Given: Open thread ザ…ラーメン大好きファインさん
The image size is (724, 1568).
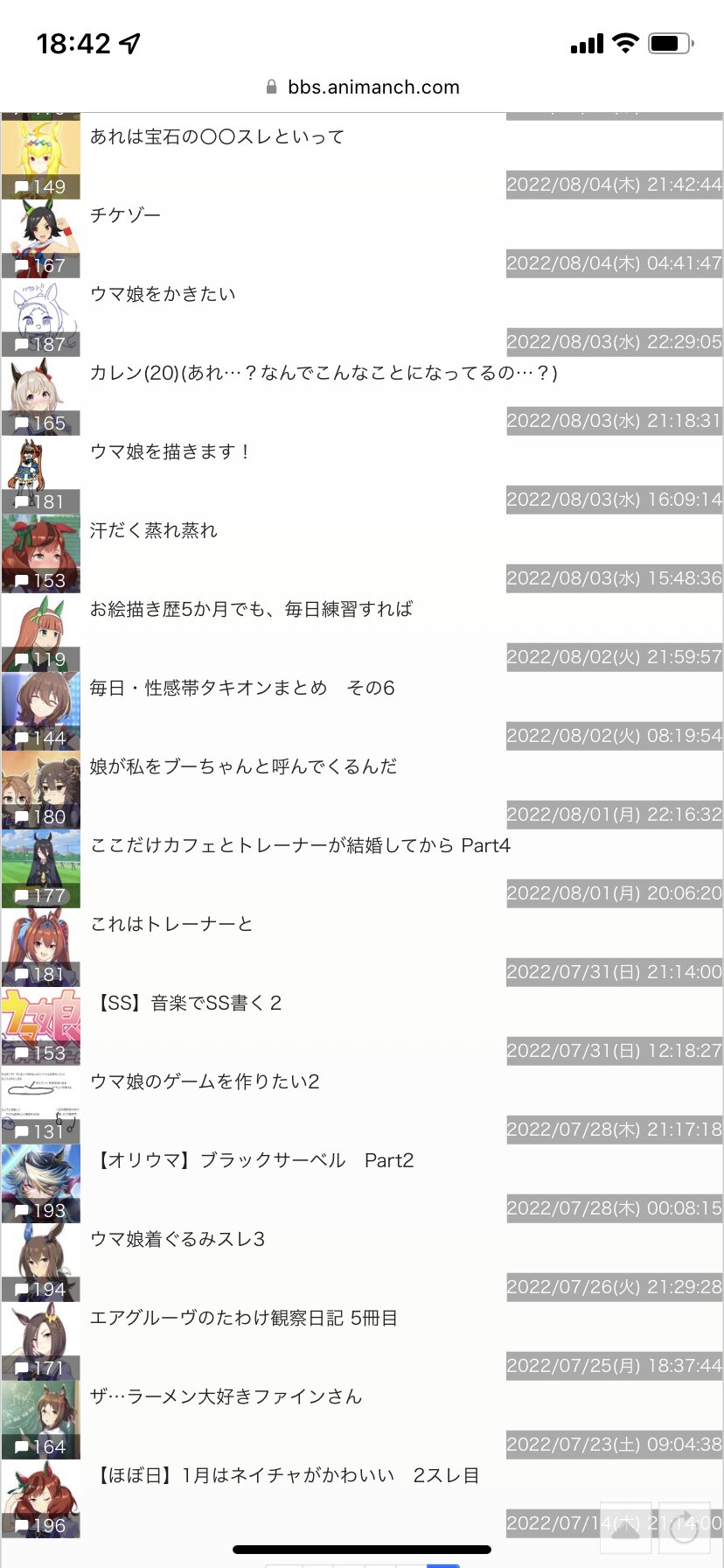Looking at the screenshot, I should point(226,1397).
